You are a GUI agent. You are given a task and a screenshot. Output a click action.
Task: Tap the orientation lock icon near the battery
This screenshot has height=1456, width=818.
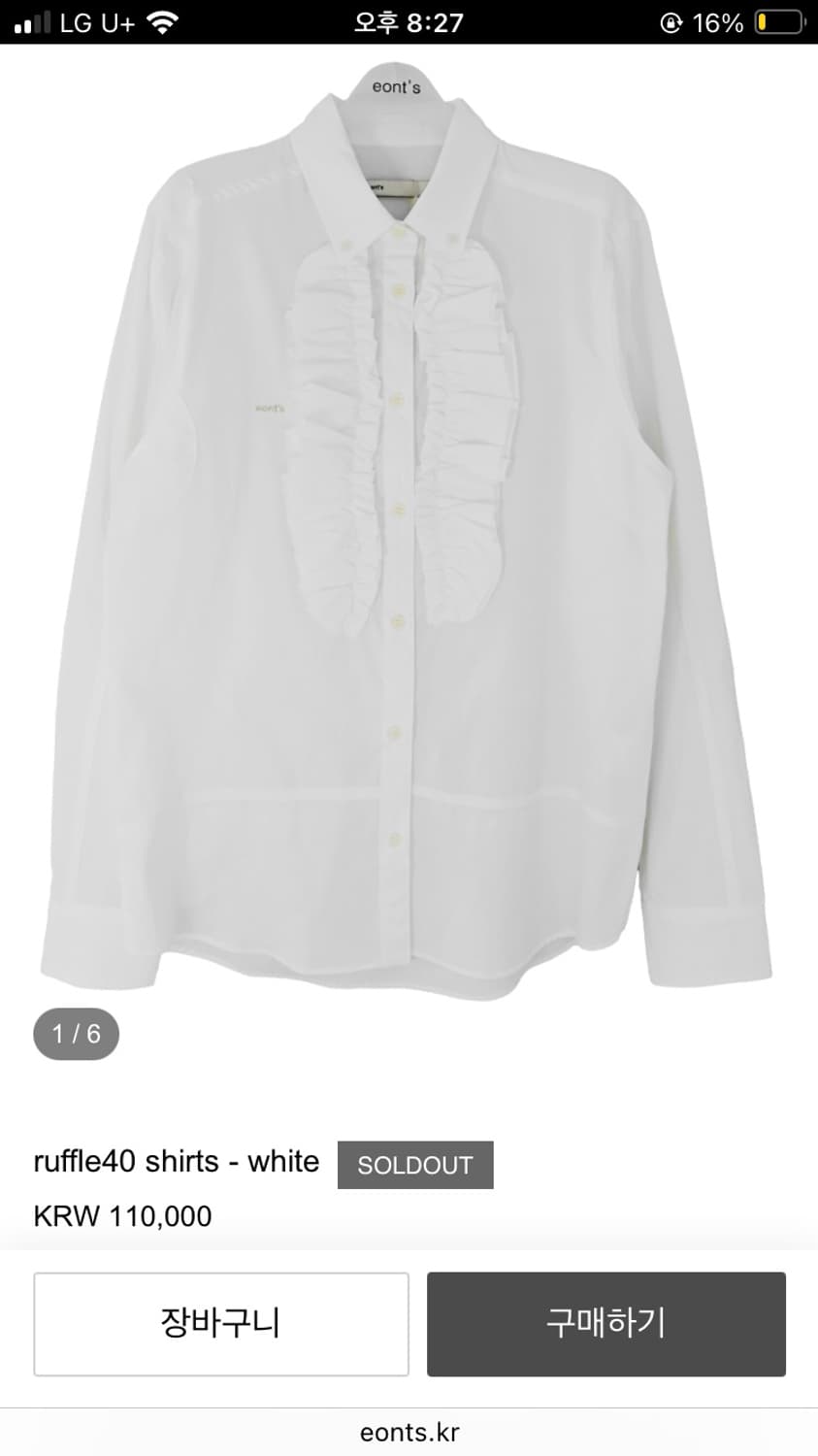(x=671, y=20)
